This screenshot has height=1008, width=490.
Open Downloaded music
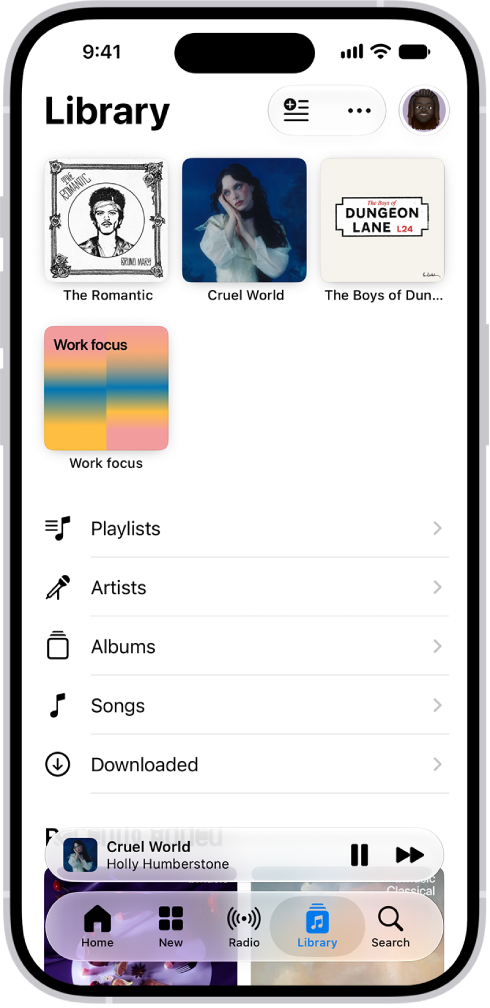[x=246, y=765]
